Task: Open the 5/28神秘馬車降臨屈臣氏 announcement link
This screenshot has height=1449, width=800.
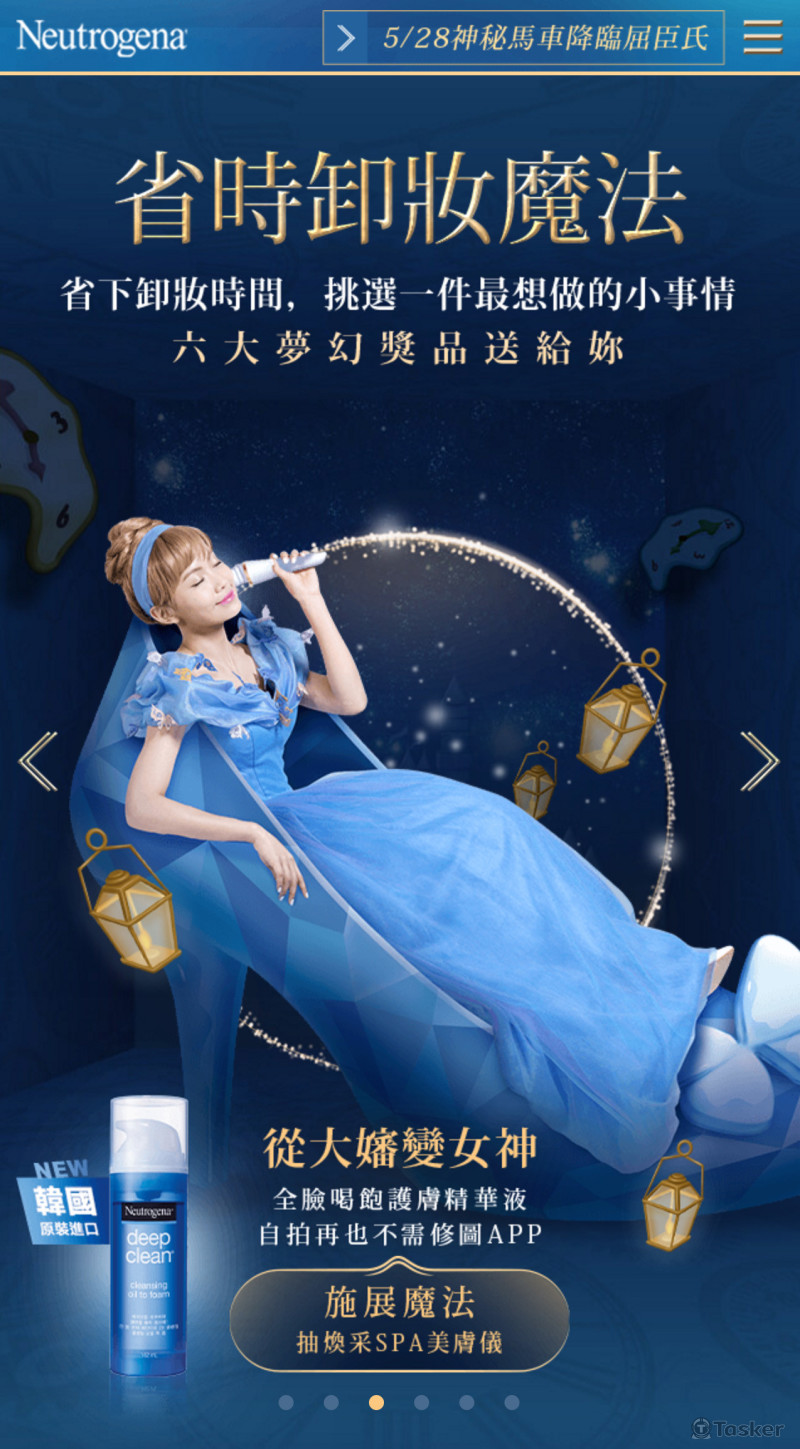Action: pos(524,38)
